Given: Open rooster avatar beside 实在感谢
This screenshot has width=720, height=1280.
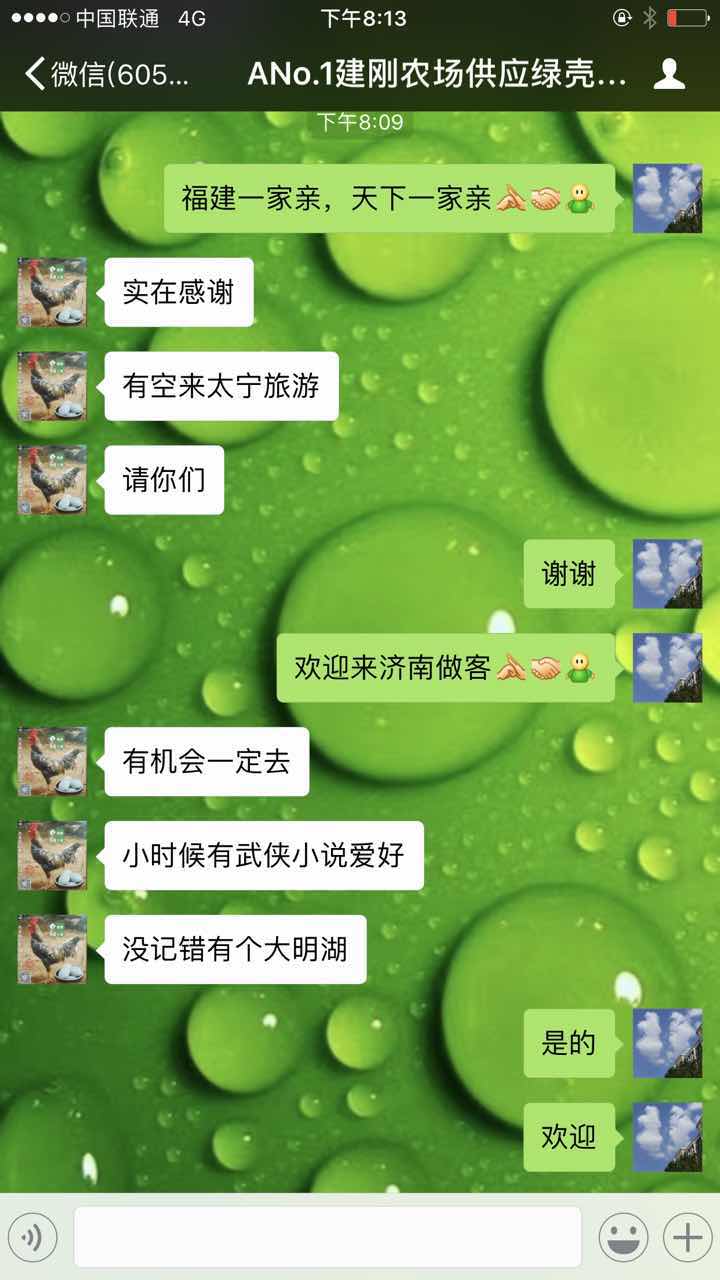Looking at the screenshot, I should click(x=52, y=292).
